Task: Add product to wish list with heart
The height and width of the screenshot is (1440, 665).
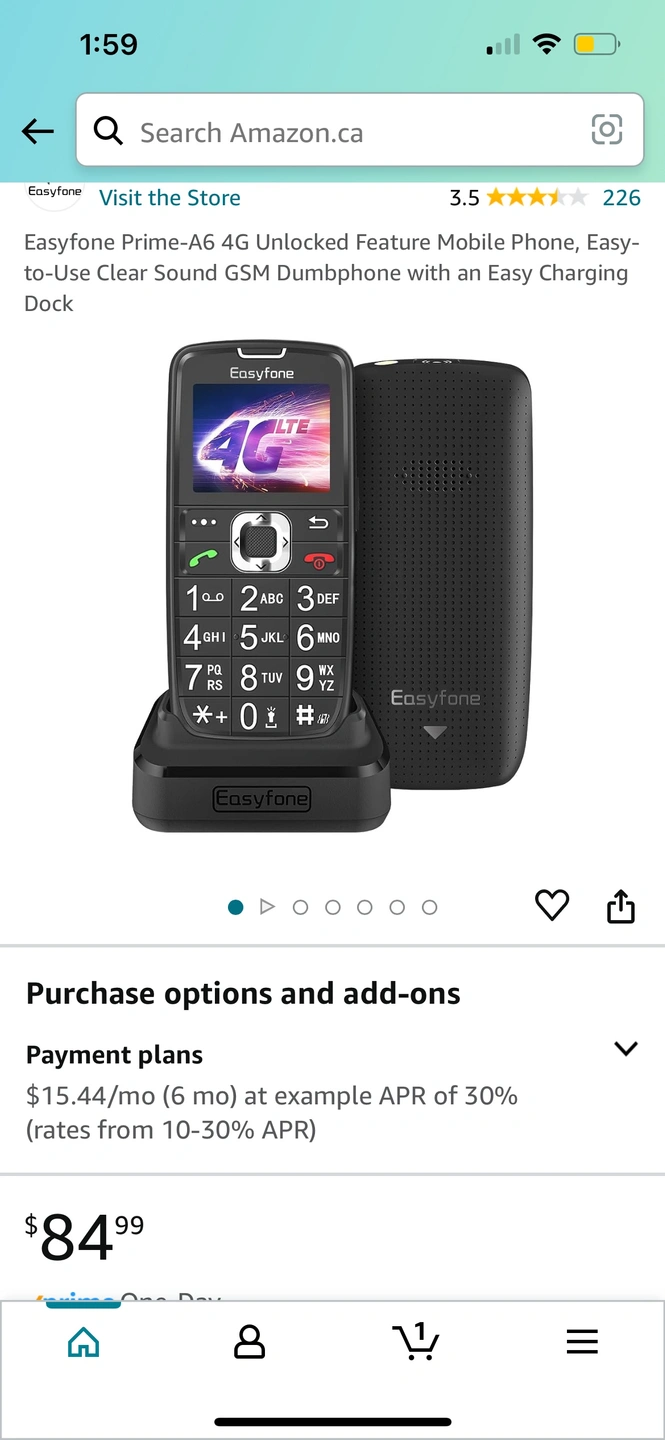Action: point(552,905)
